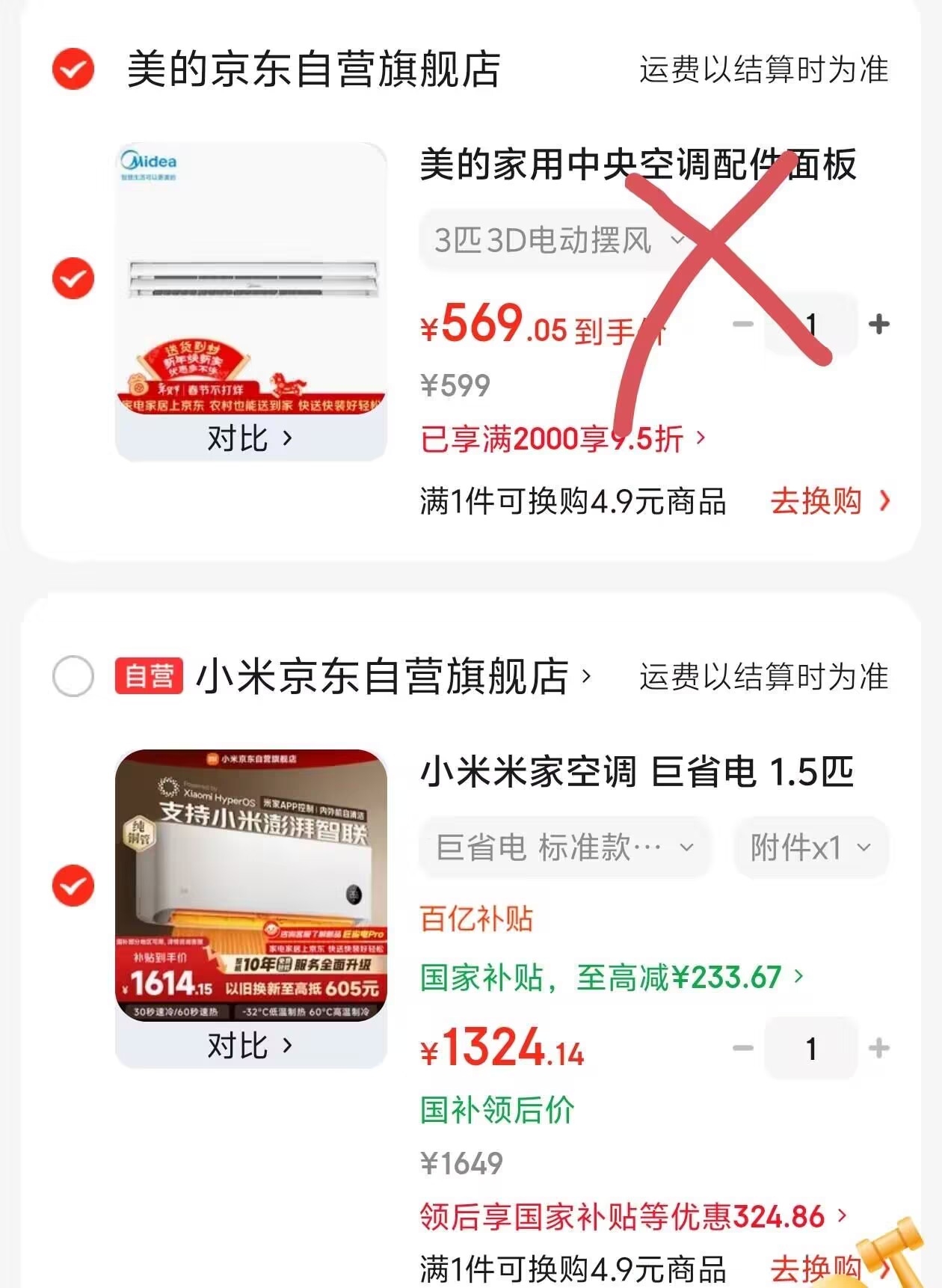Image resolution: width=942 pixels, height=1288 pixels.
Task: Expand the 附件x1 accessories dropdown
Action: point(811,848)
